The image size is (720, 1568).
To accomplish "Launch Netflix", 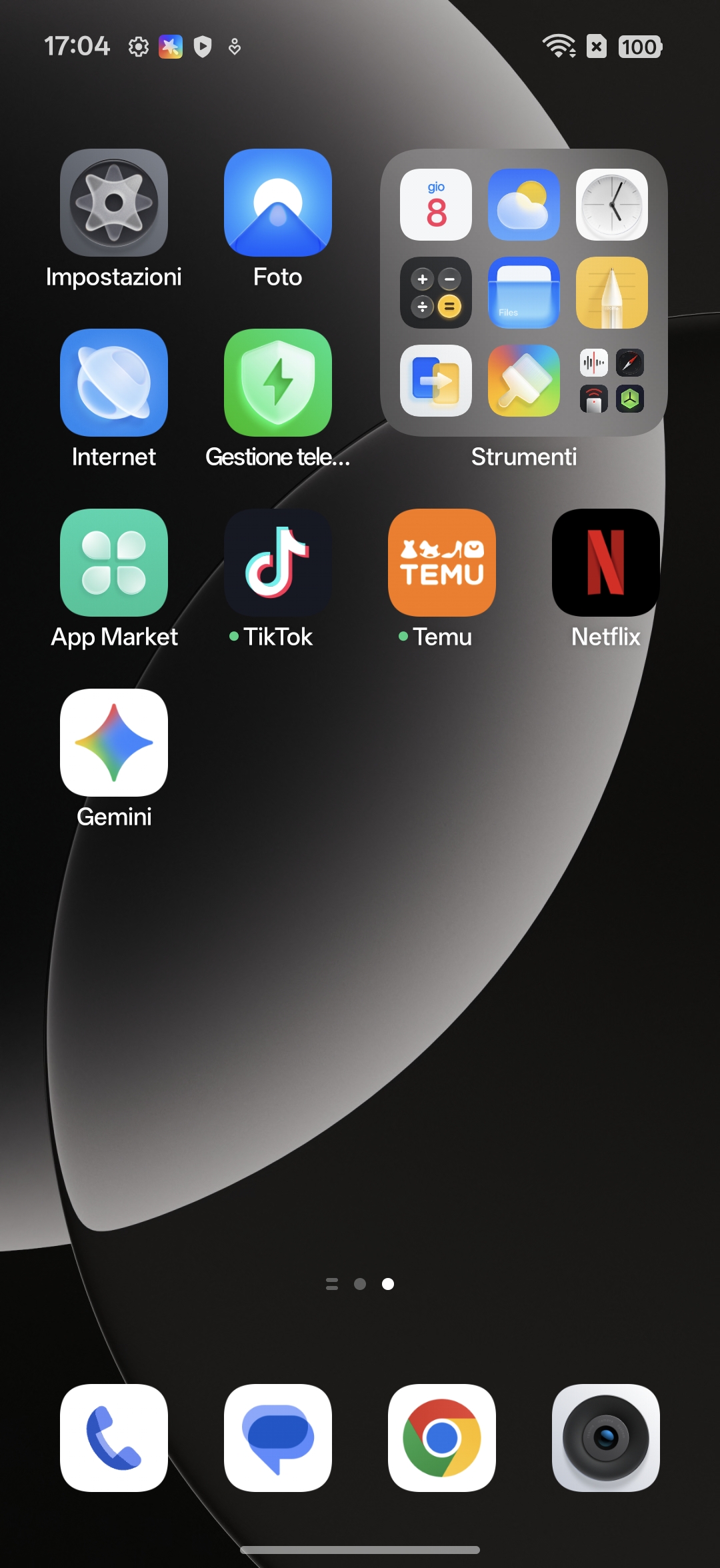I will (x=606, y=563).
